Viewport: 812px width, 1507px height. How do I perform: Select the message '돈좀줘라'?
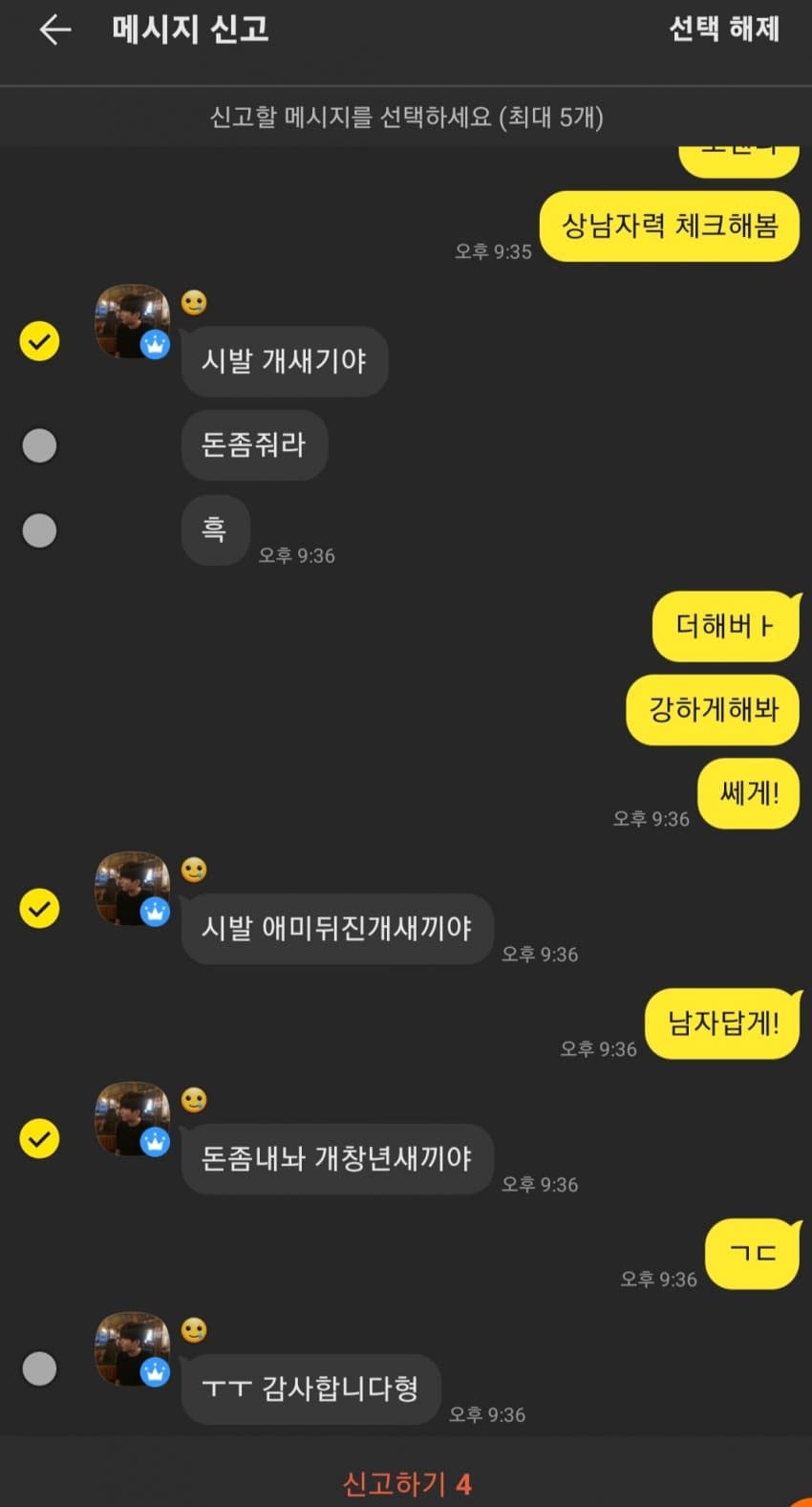[39, 445]
